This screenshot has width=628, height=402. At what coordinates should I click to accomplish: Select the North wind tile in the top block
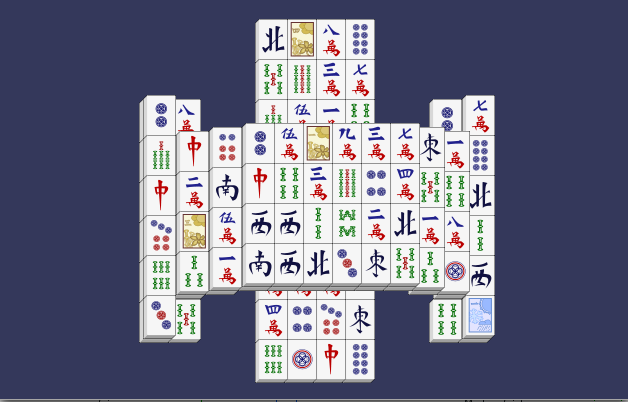(x=273, y=40)
